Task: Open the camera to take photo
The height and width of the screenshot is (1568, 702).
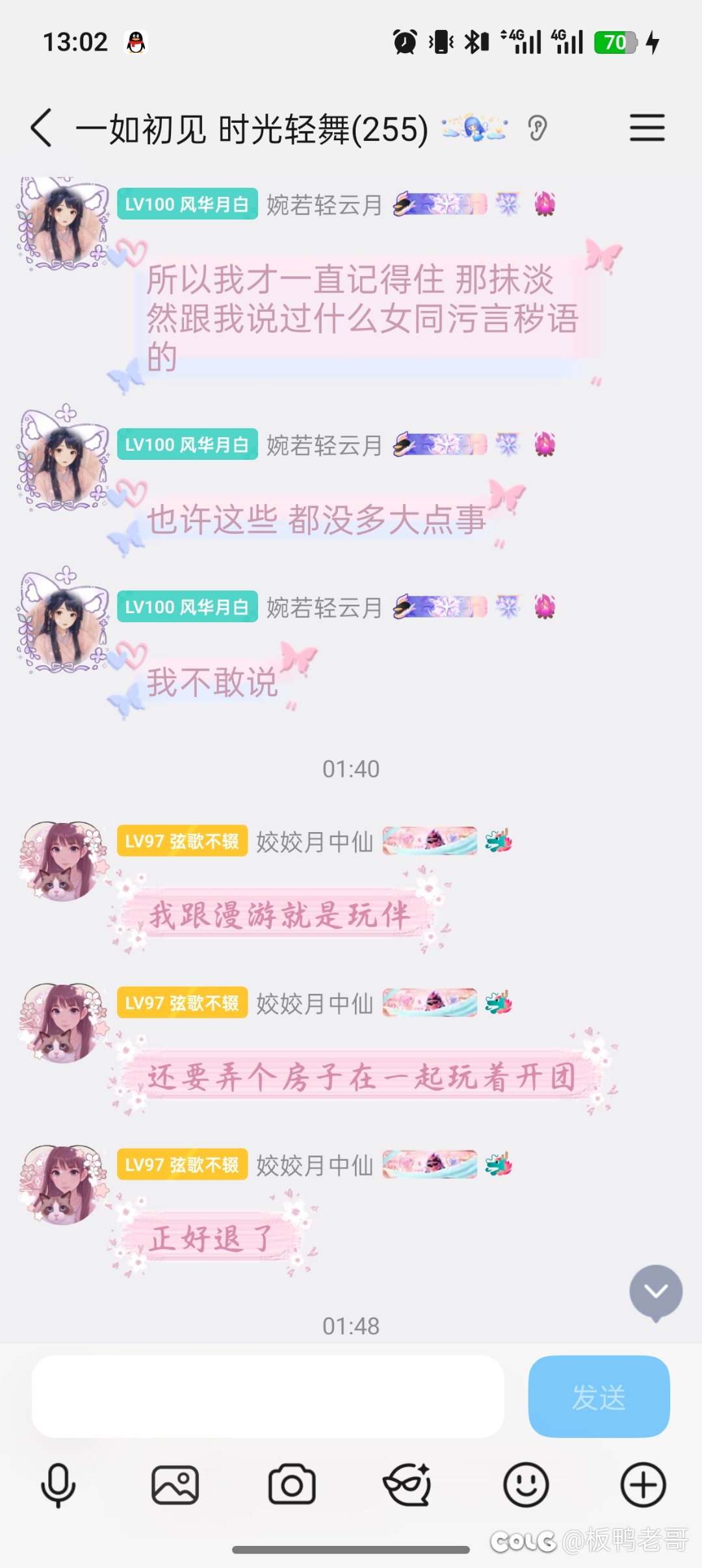Action: coord(292,1484)
